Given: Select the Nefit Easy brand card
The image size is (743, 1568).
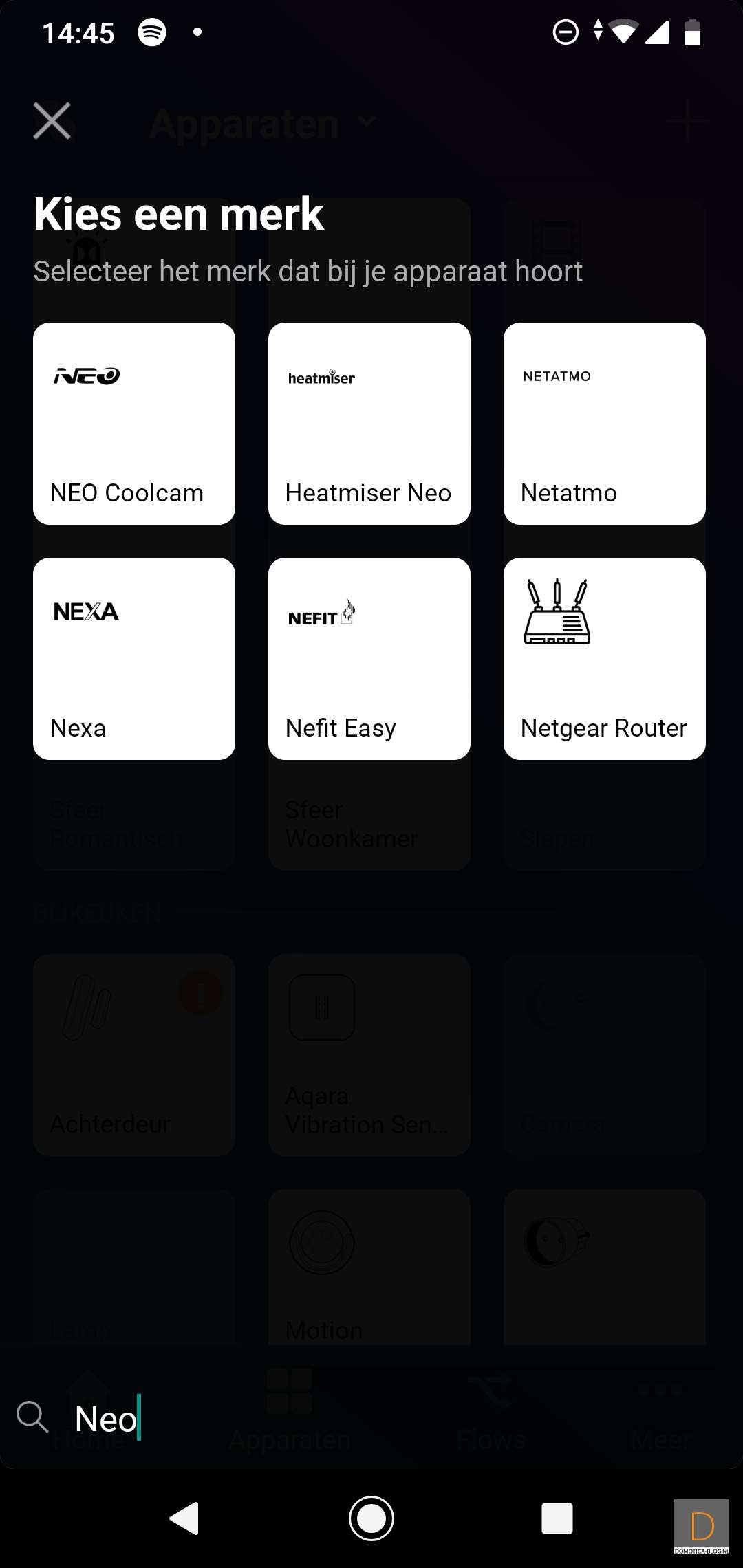Looking at the screenshot, I should pos(369,659).
